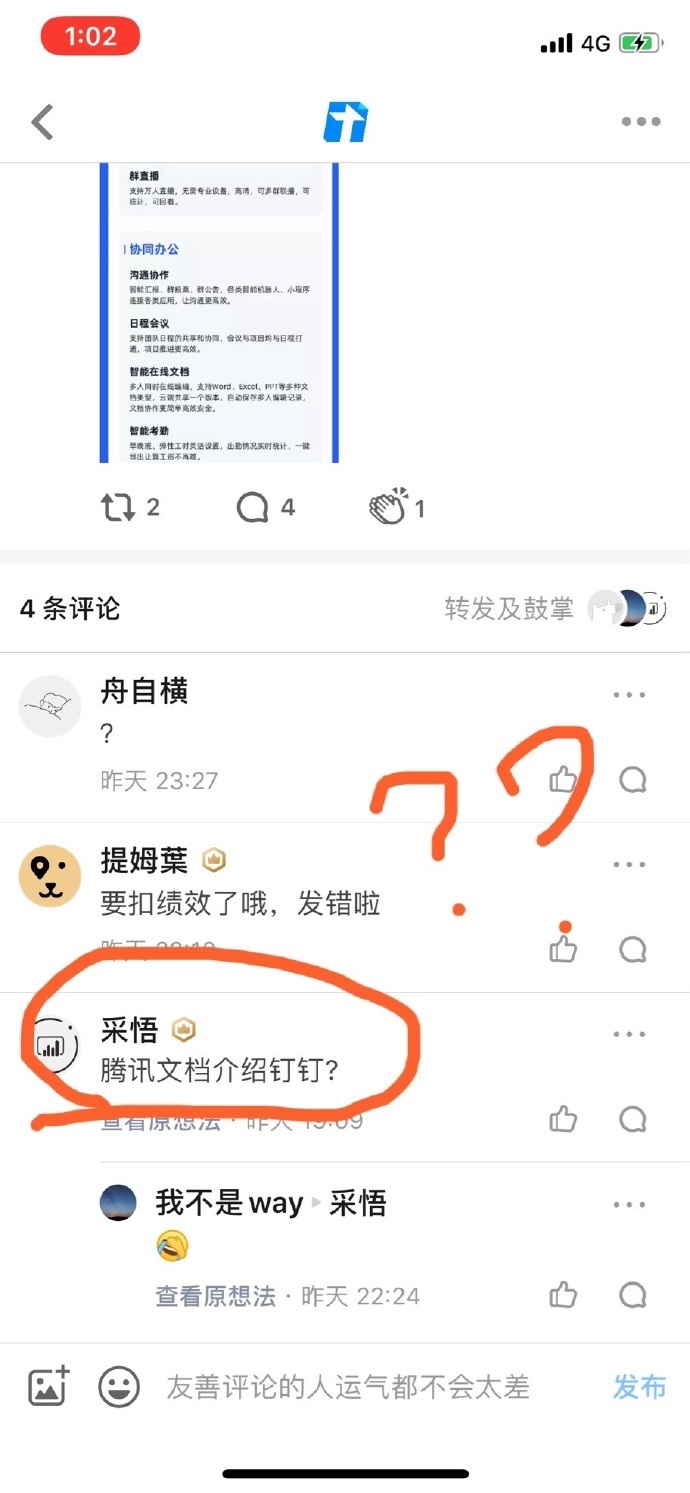This screenshot has width=690, height=1493.
Task: Like 我不是way's reply
Action: [x=564, y=1296]
